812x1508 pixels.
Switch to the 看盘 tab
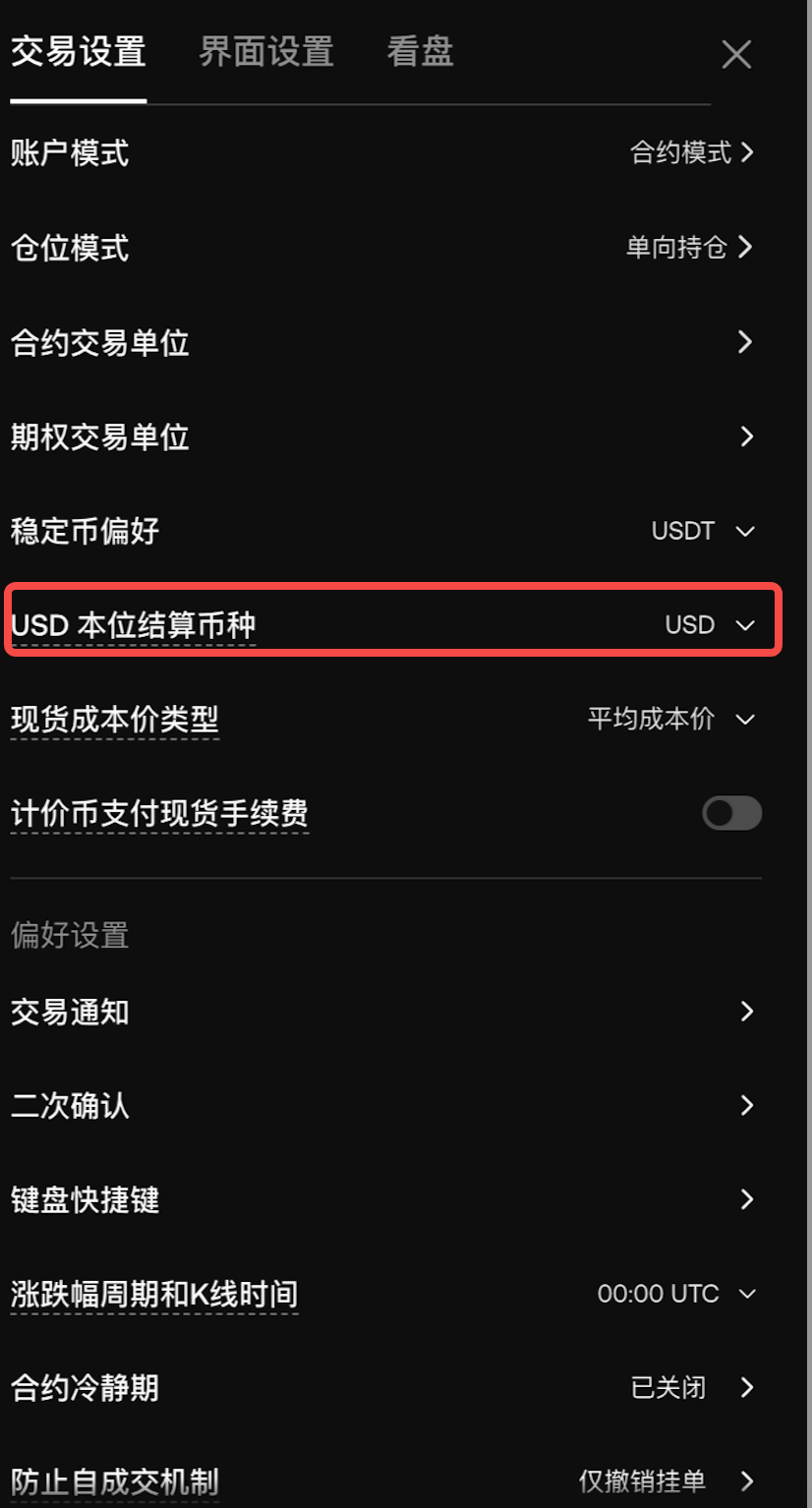[420, 52]
